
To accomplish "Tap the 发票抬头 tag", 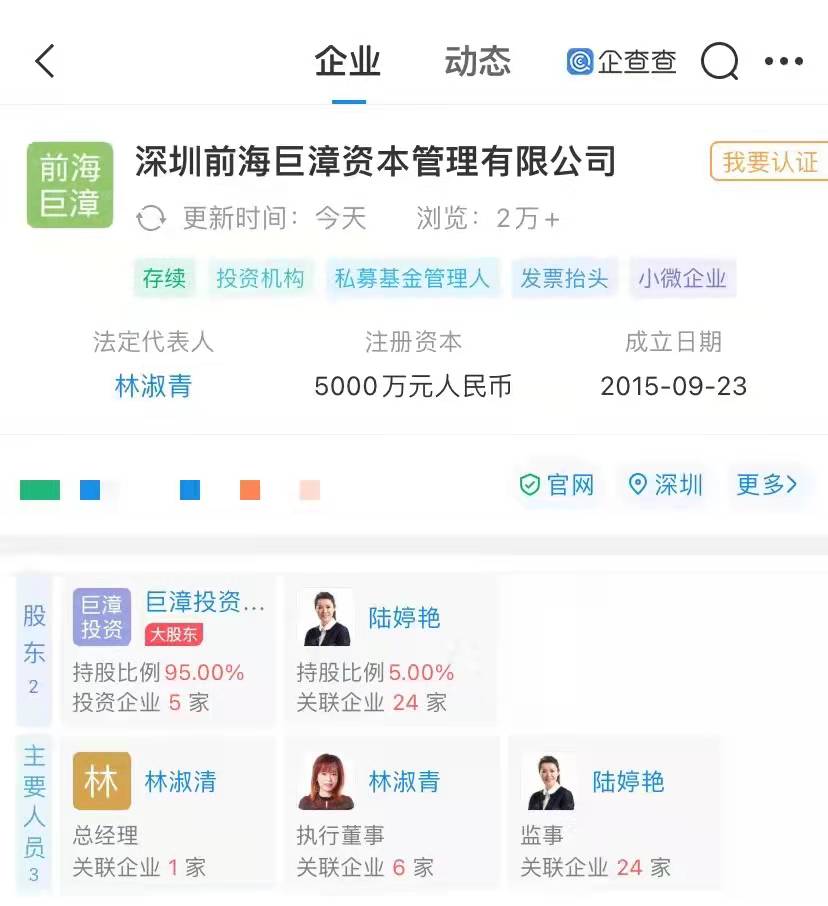I will coord(564,279).
